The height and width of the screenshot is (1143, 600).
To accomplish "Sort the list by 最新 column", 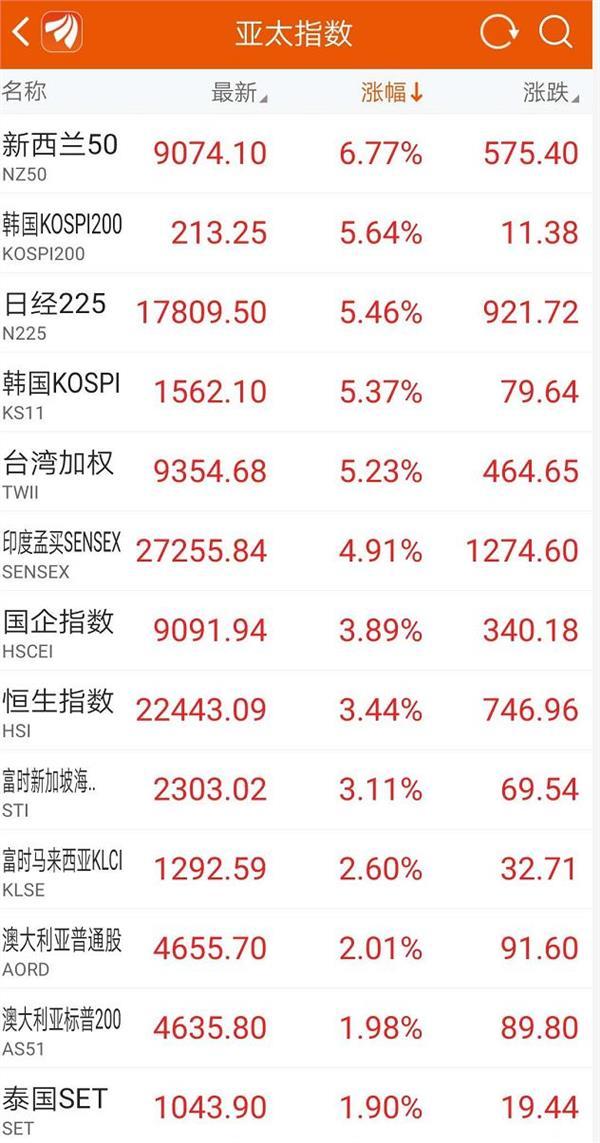I will coord(240,93).
